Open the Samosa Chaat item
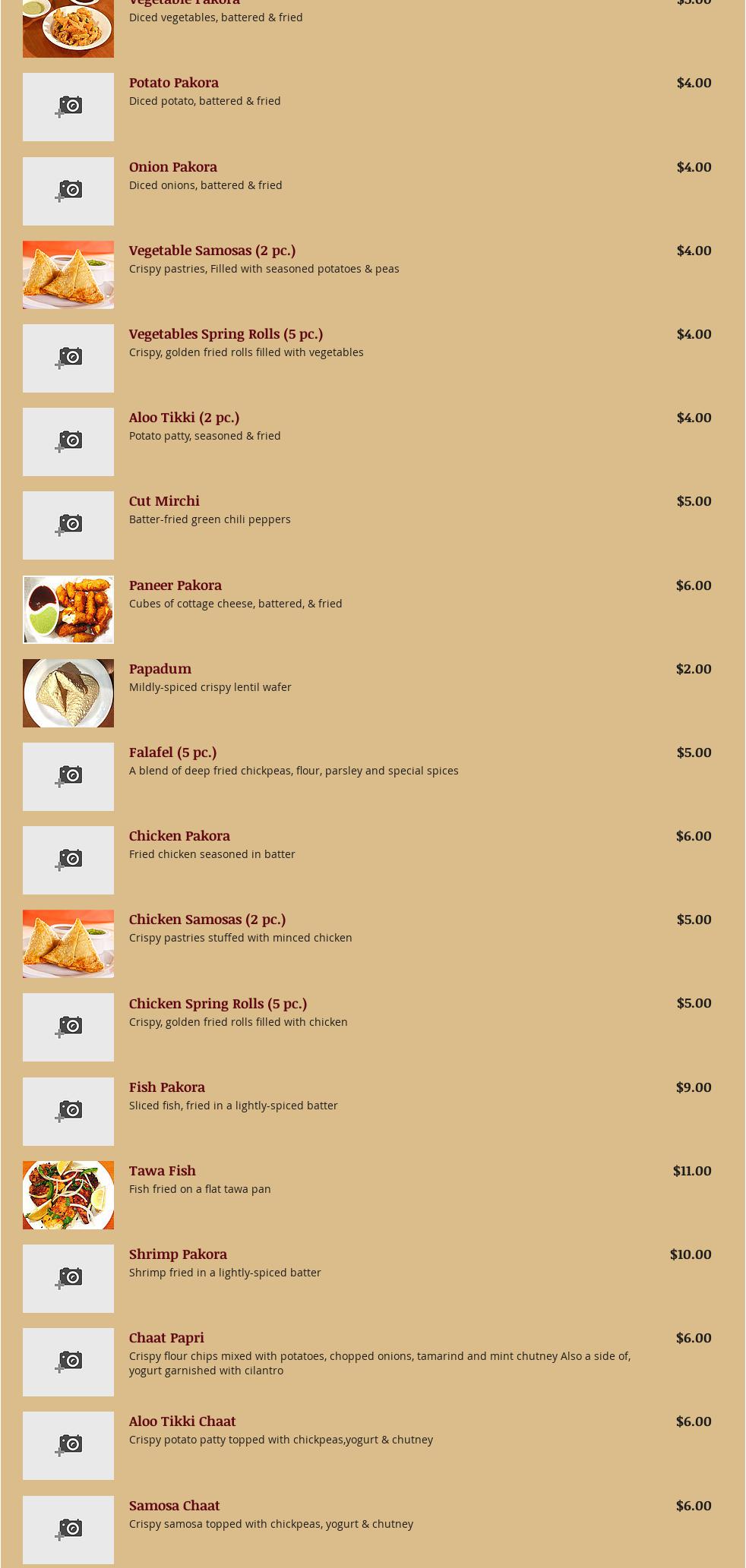This screenshot has height=1568, width=746. [x=174, y=1505]
